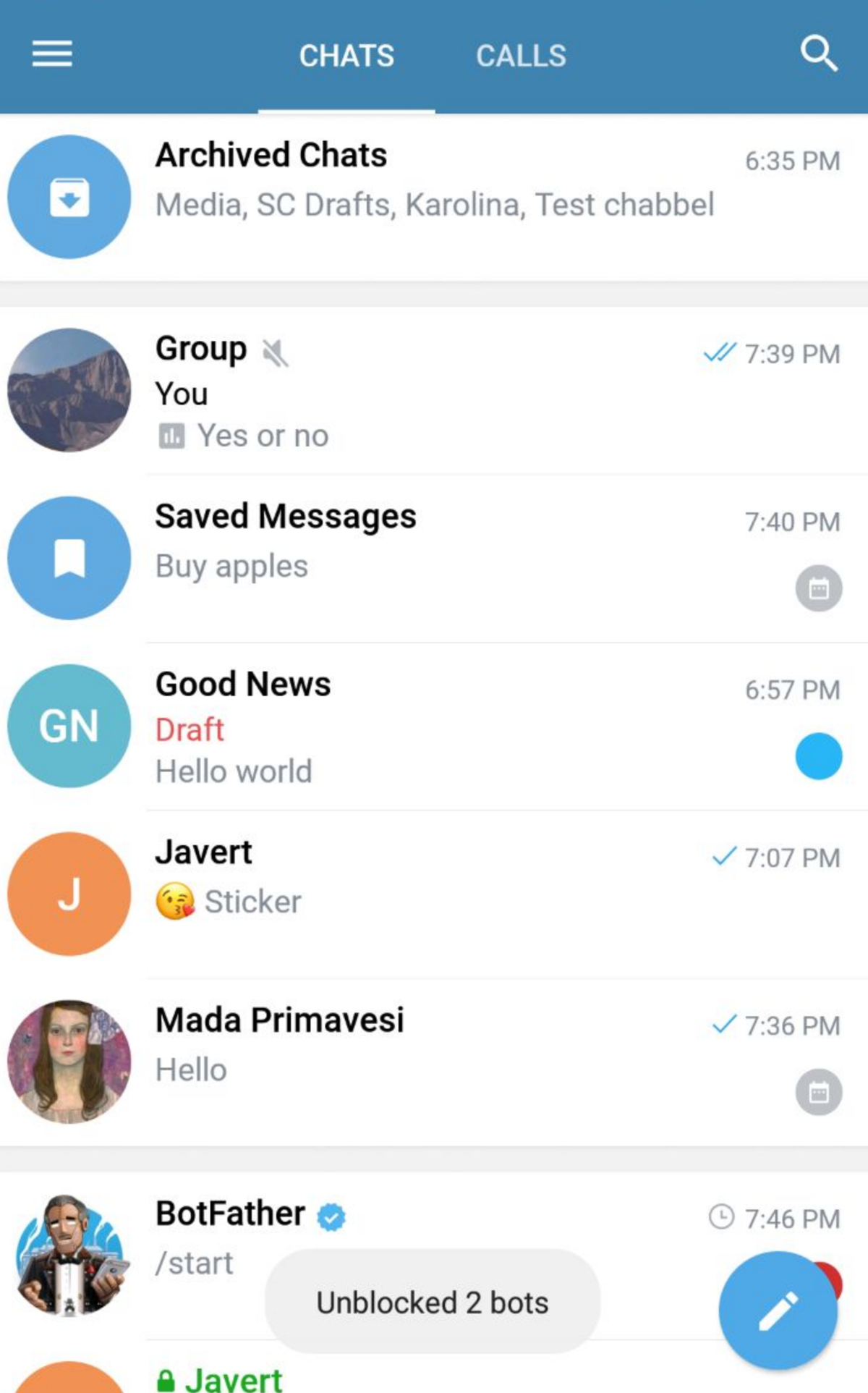This screenshot has height=1393, width=868.
Task: Switch to the Calls tab
Action: [x=521, y=56]
